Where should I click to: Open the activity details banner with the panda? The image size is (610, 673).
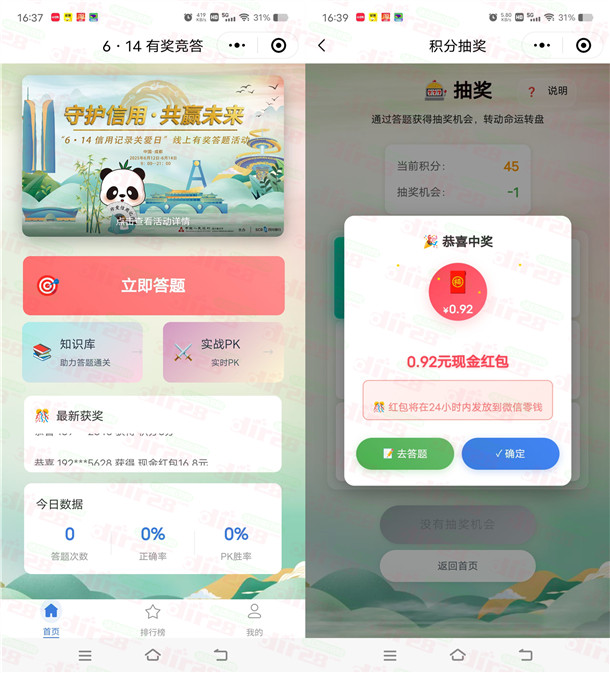153,155
